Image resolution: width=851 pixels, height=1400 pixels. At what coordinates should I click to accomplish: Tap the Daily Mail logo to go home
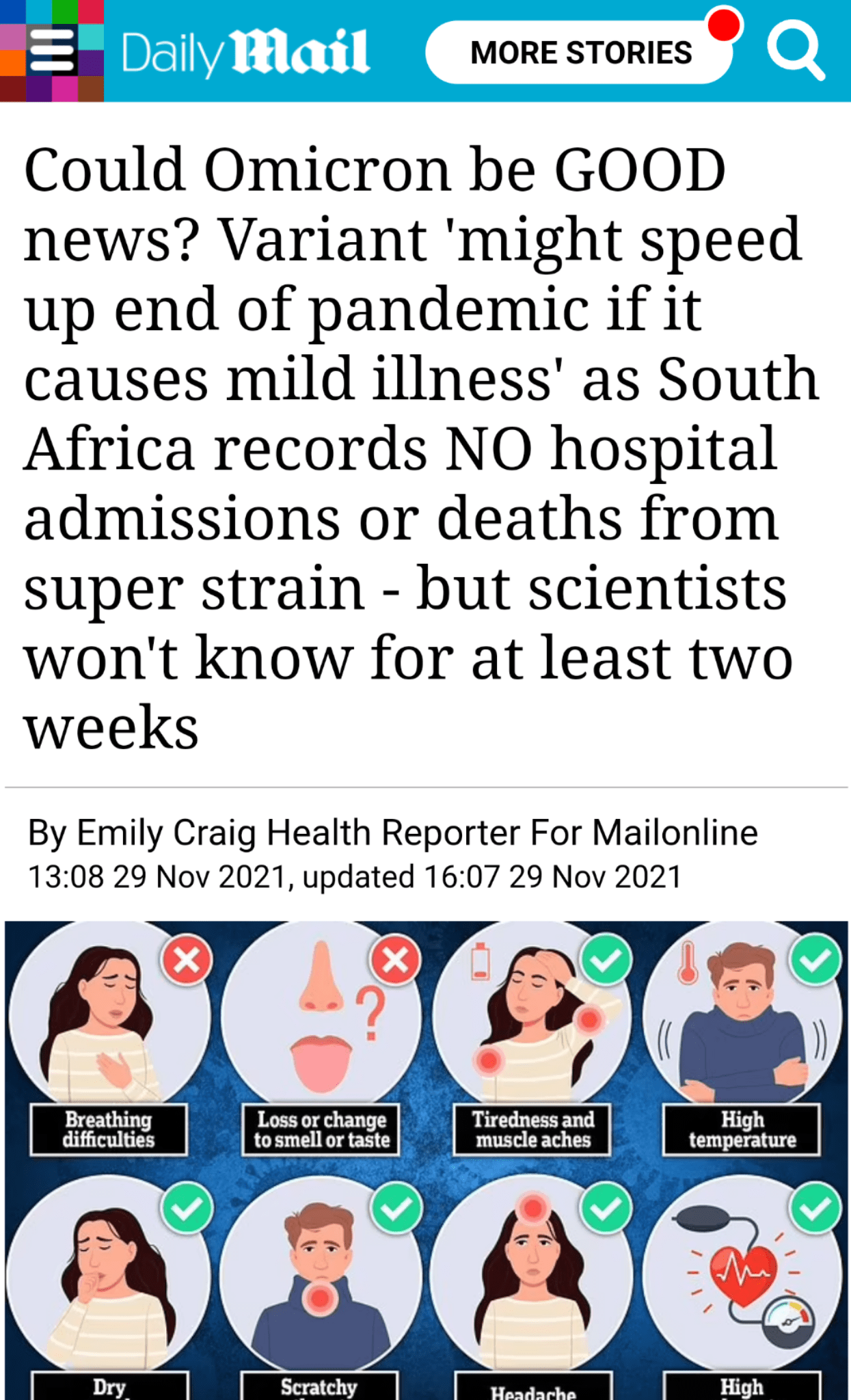245,52
